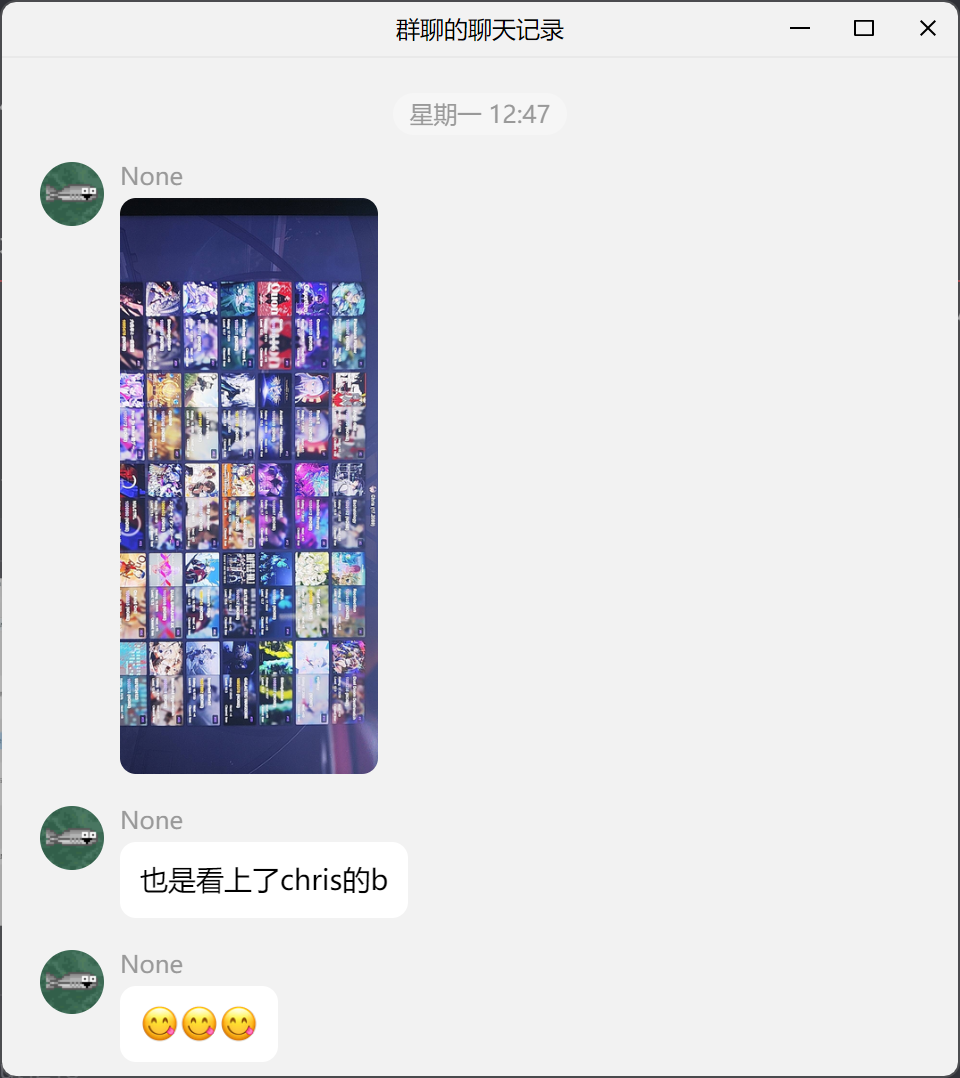Open the shared image in the chat

(x=248, y=486)
